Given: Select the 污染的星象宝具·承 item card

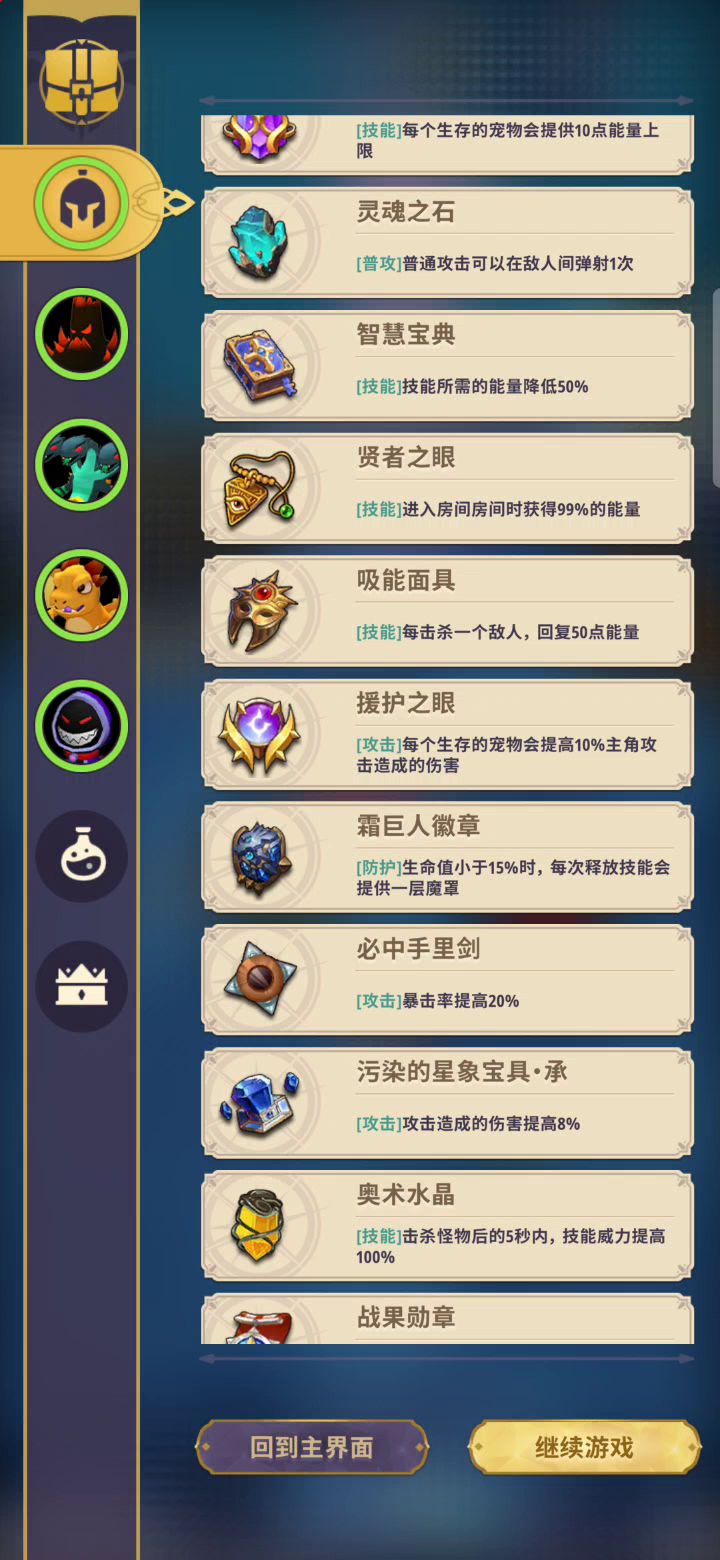Looking at the screenshot, I should (447, 1103).
